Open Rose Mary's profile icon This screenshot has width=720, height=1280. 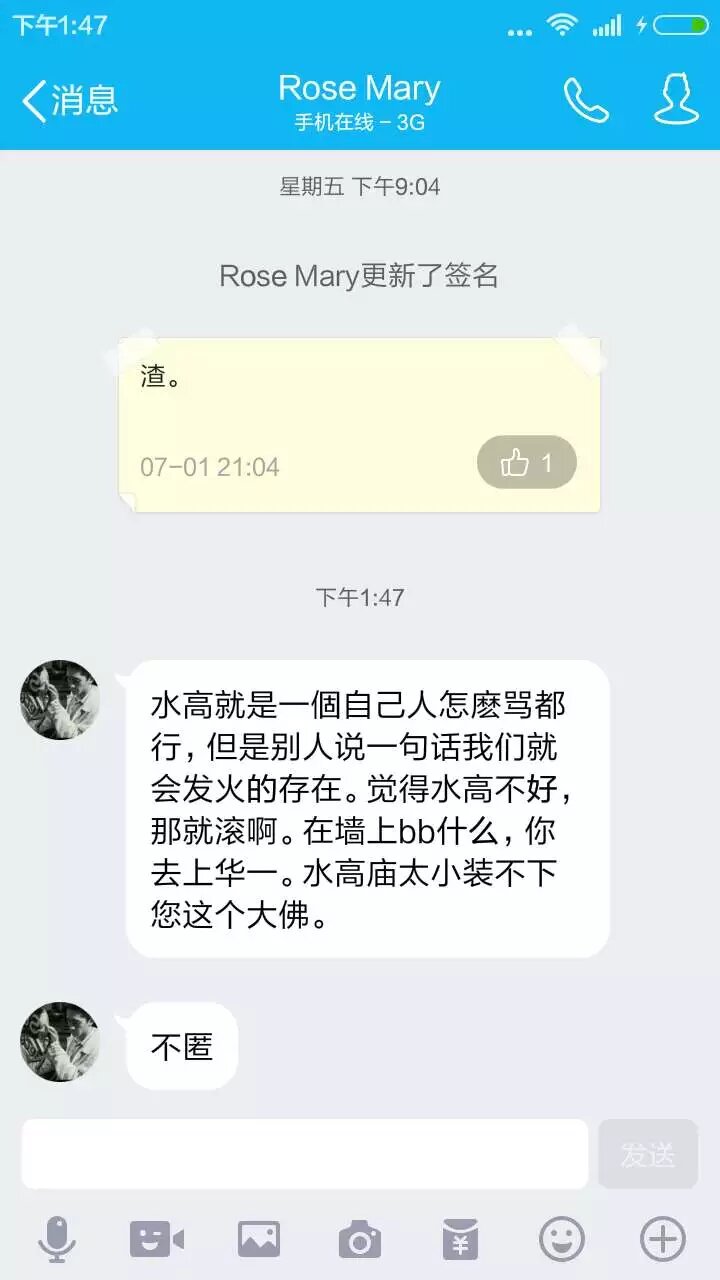(x=676, y=99)
